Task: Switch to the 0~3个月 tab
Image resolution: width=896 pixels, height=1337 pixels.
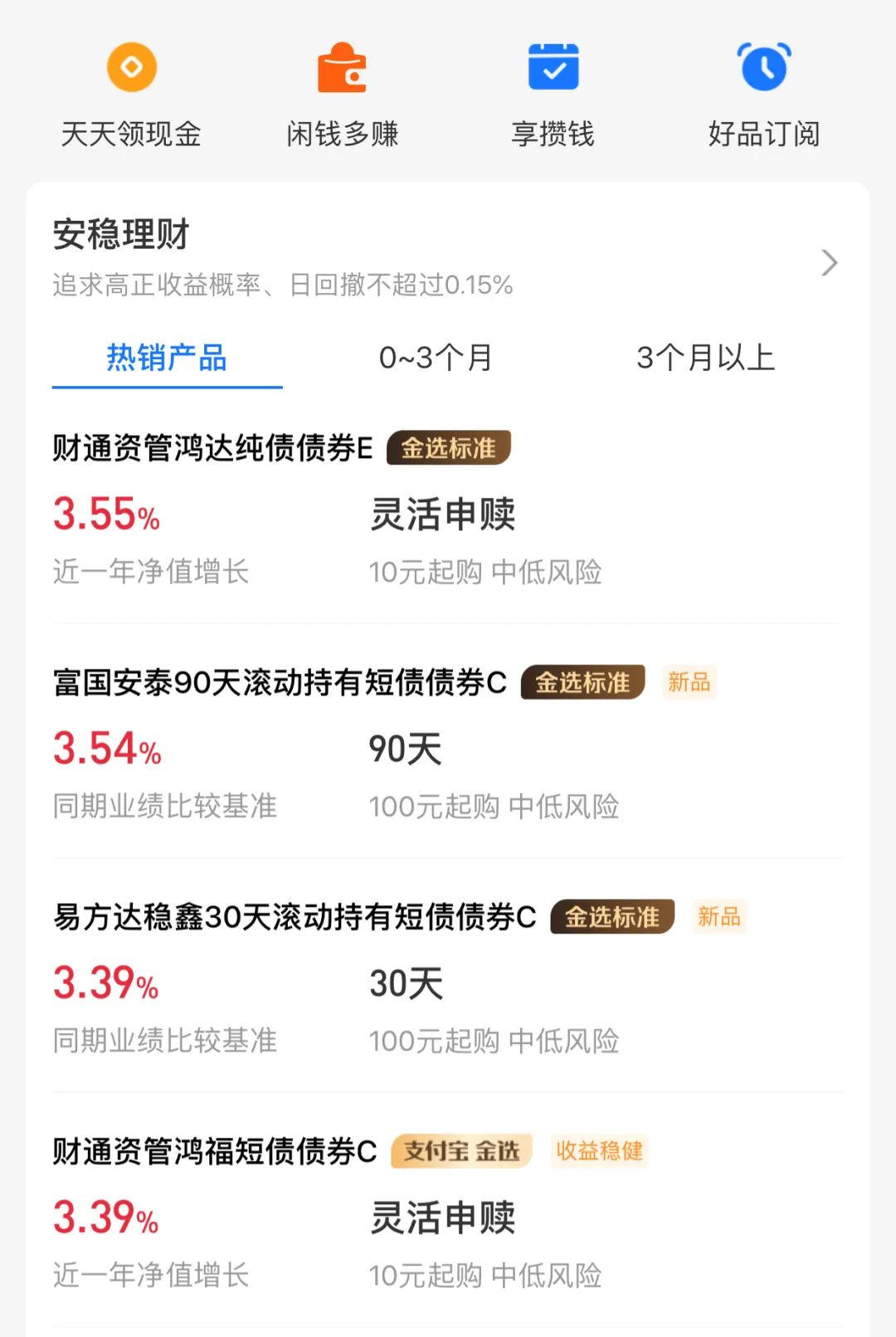Action: pyautogui.click(x=436, y=359)
